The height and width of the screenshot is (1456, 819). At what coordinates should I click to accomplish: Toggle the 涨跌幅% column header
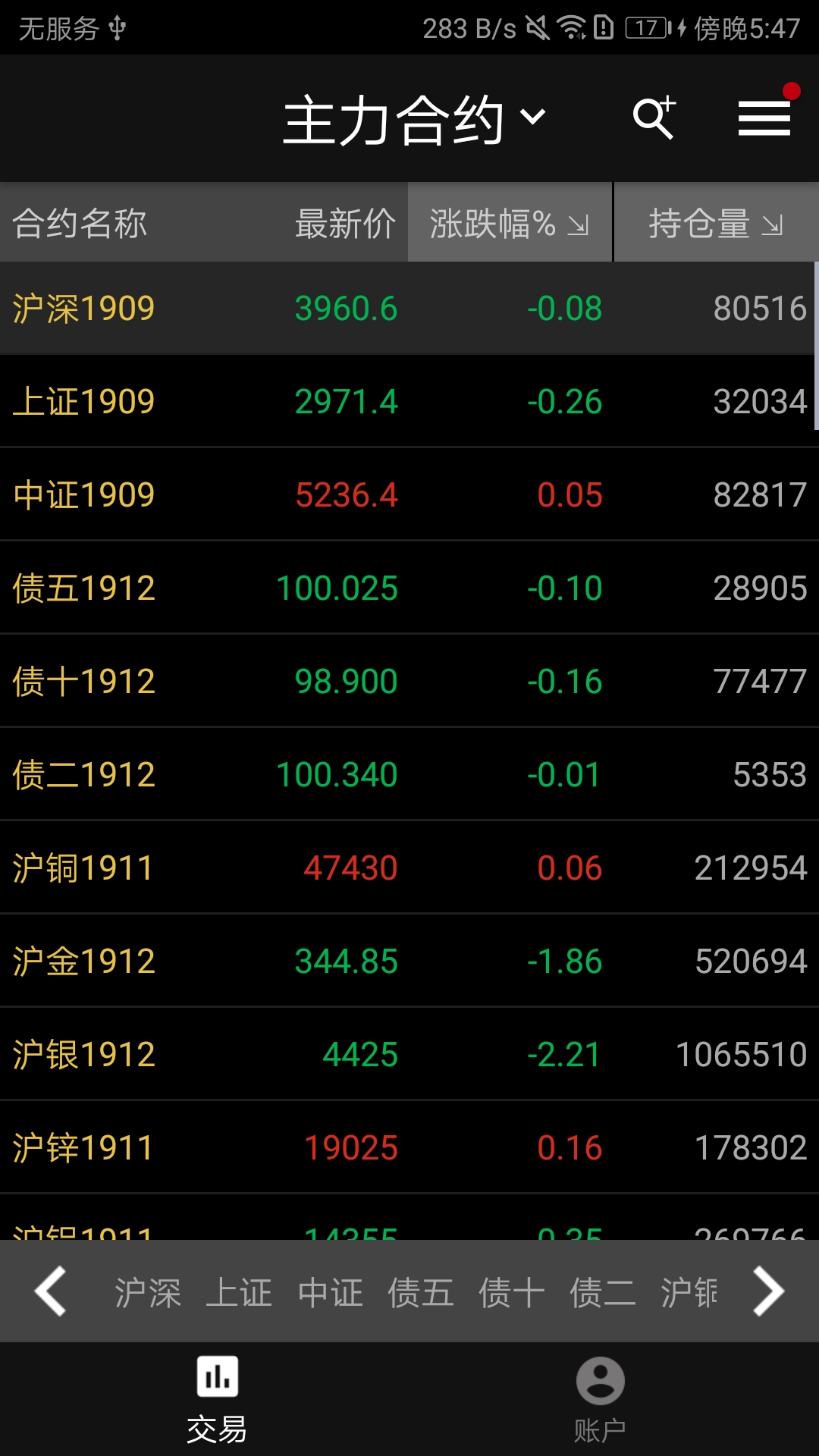tap(510, 223)
